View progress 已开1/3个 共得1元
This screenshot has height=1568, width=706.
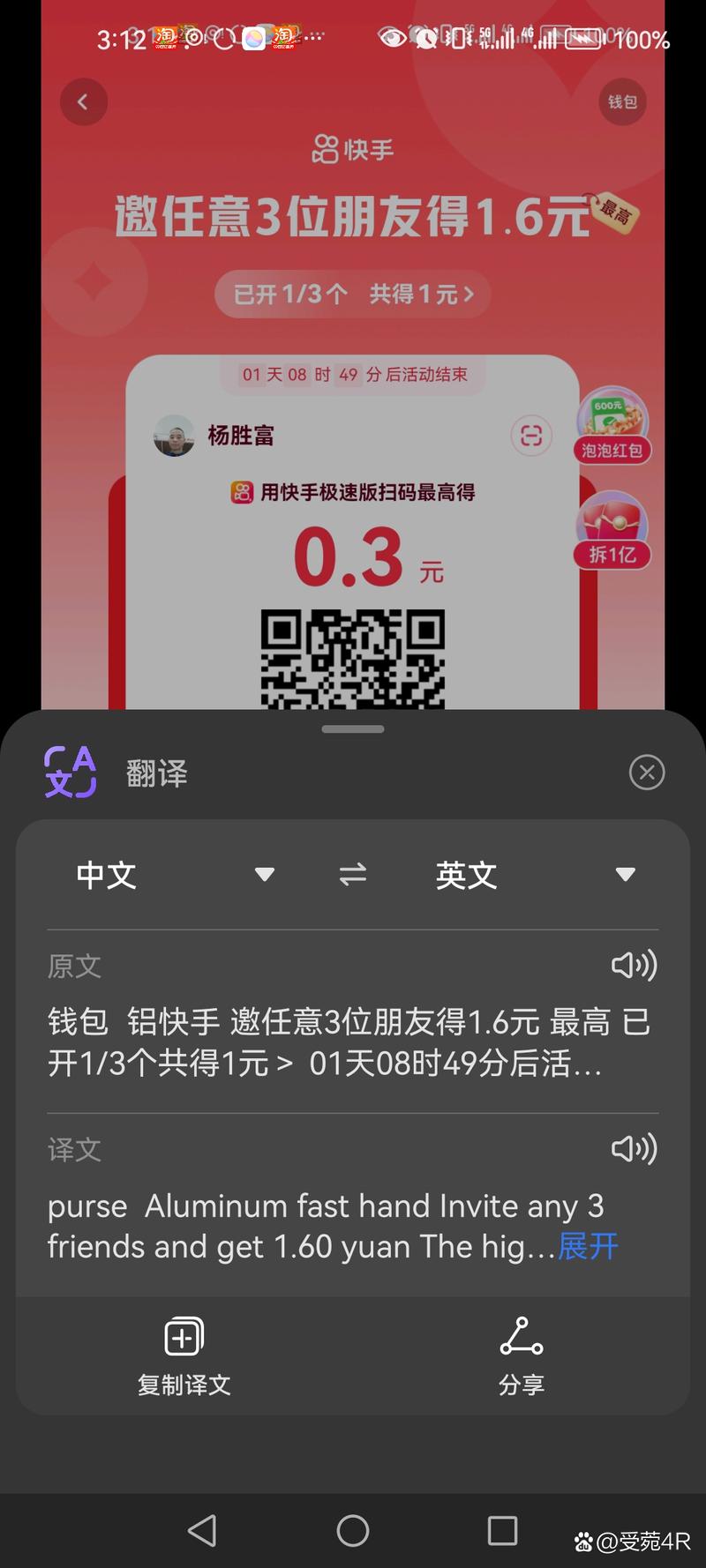pos(353,295)
